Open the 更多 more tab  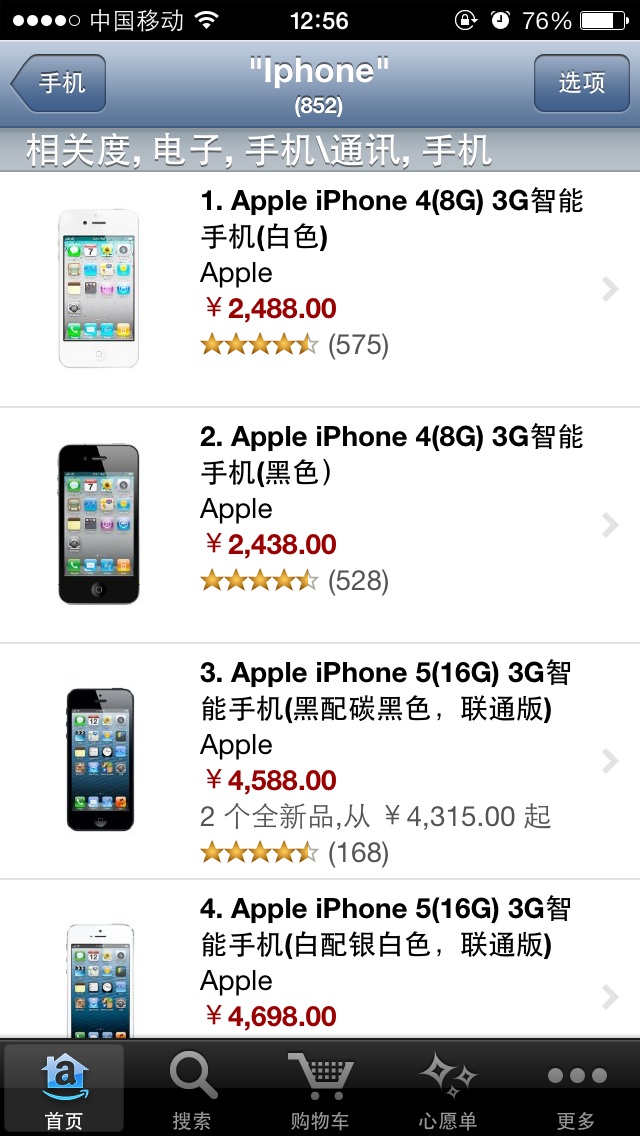[x=576, y=1088]
